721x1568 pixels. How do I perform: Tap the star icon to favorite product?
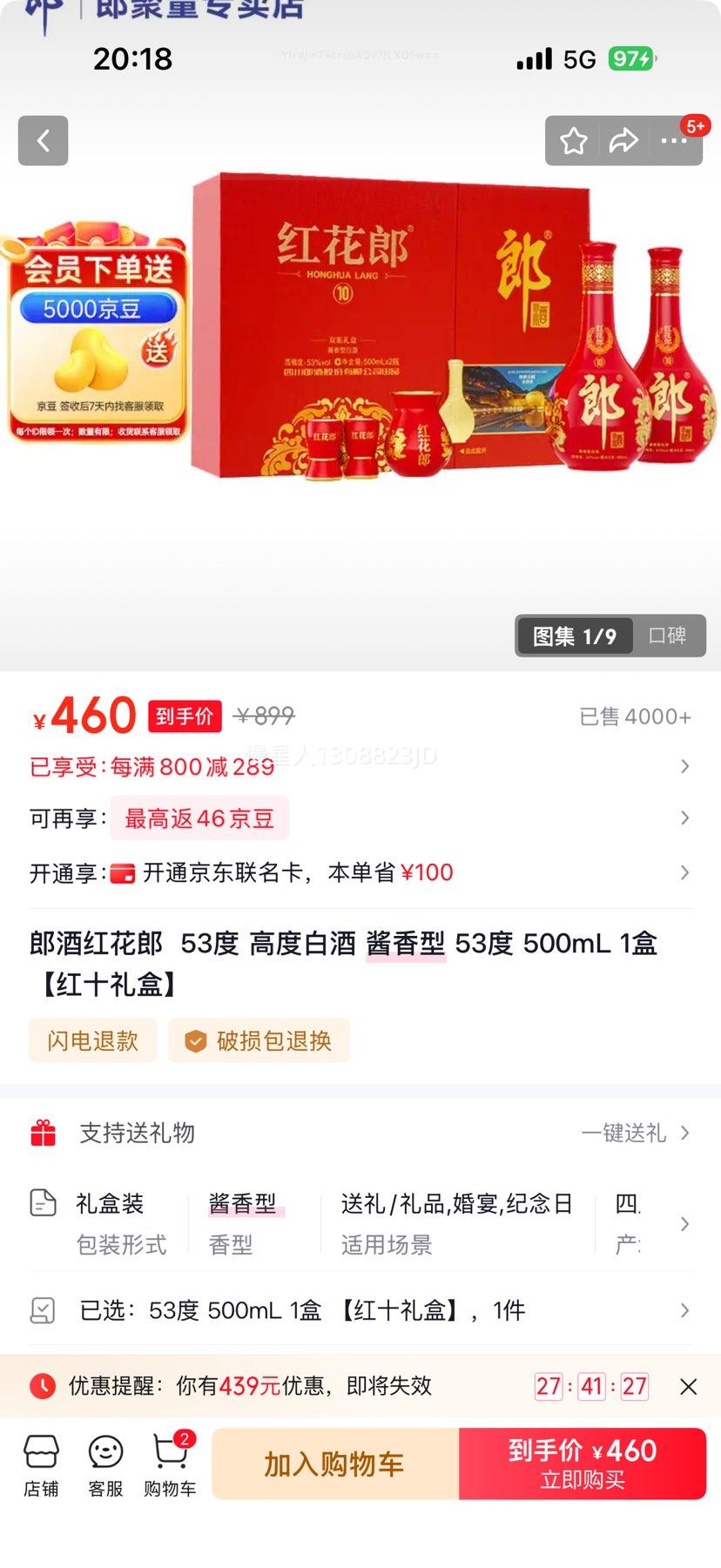[573, 140]
